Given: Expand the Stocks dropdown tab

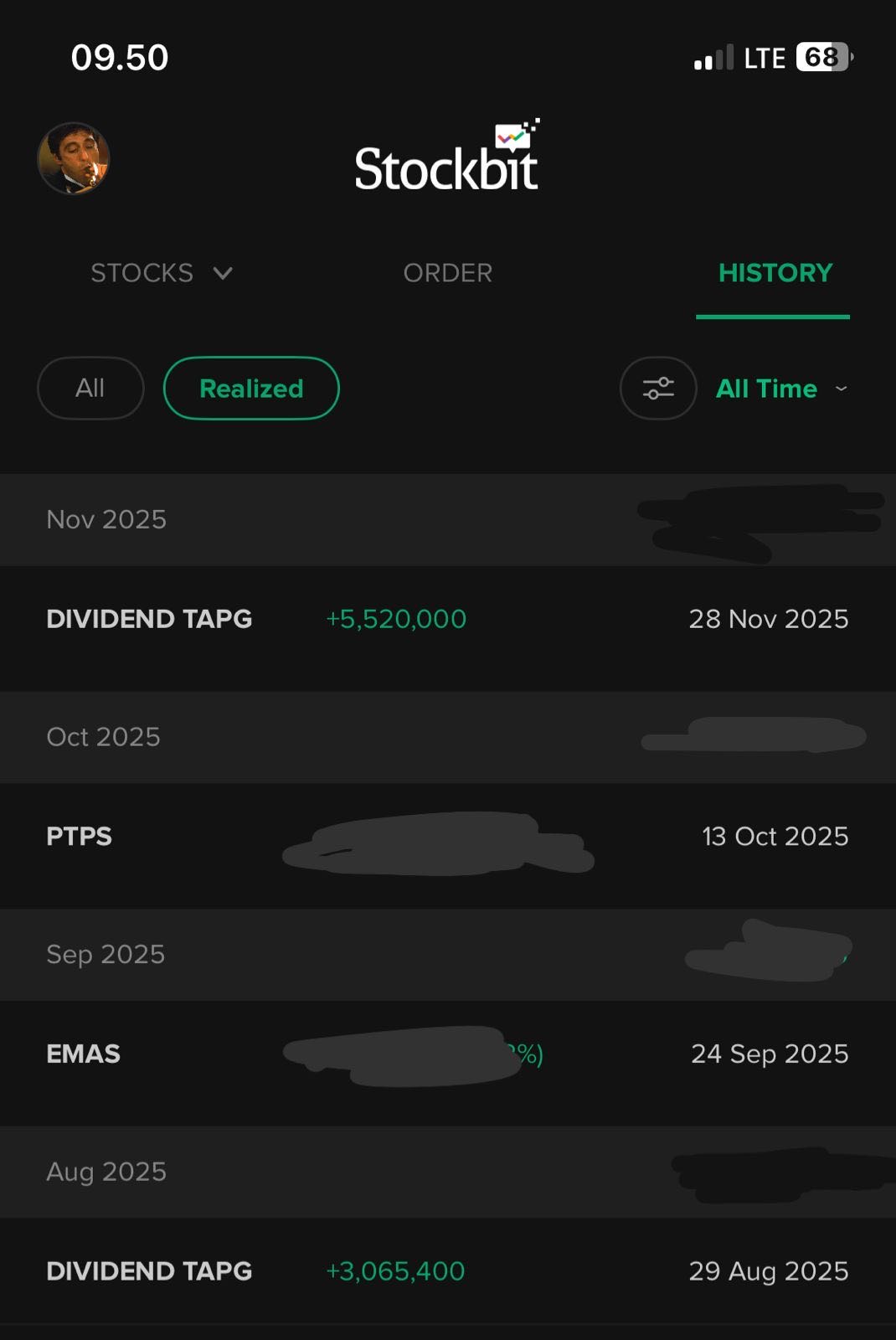Looking at the screenshot, I should pos(162,273).
